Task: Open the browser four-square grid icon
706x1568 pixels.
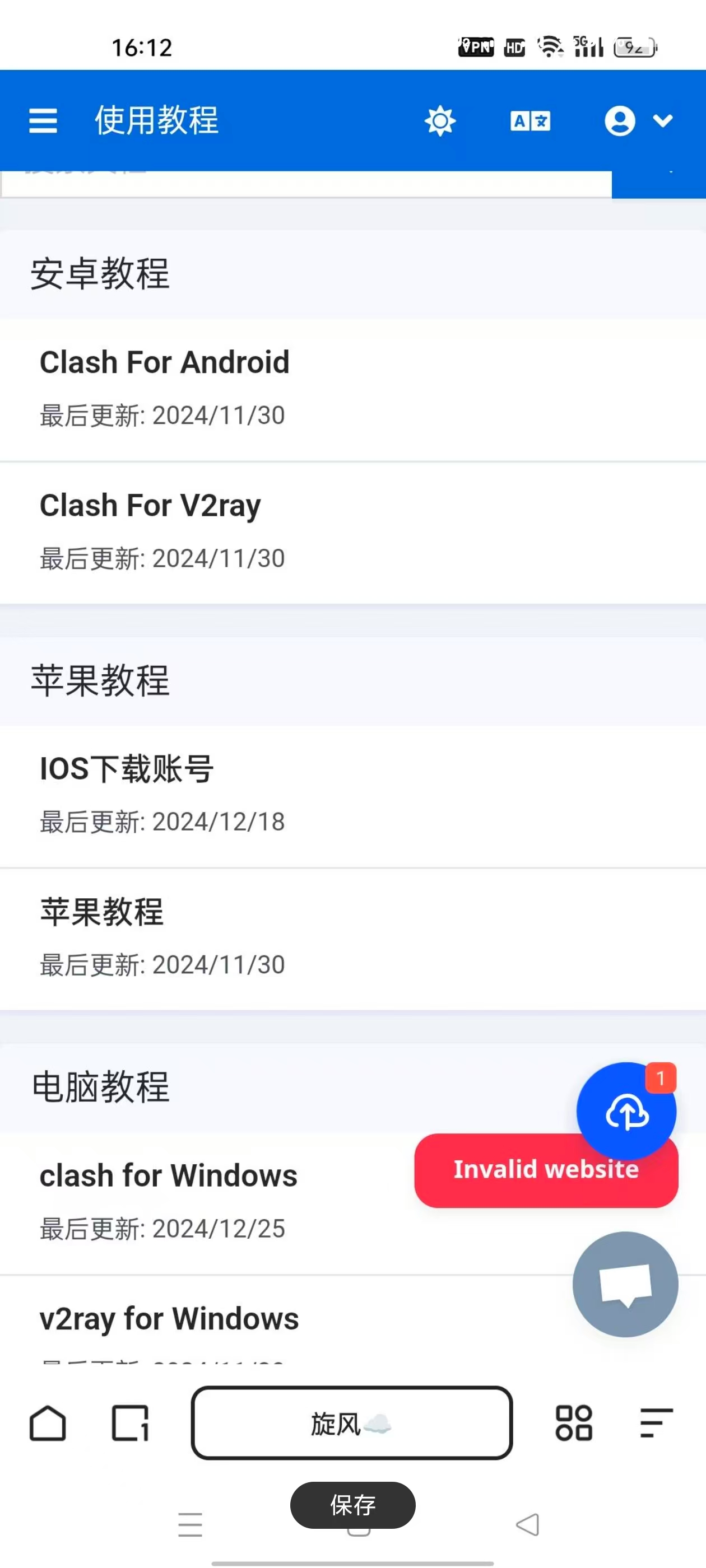Action: click(x=574, y=1423)
